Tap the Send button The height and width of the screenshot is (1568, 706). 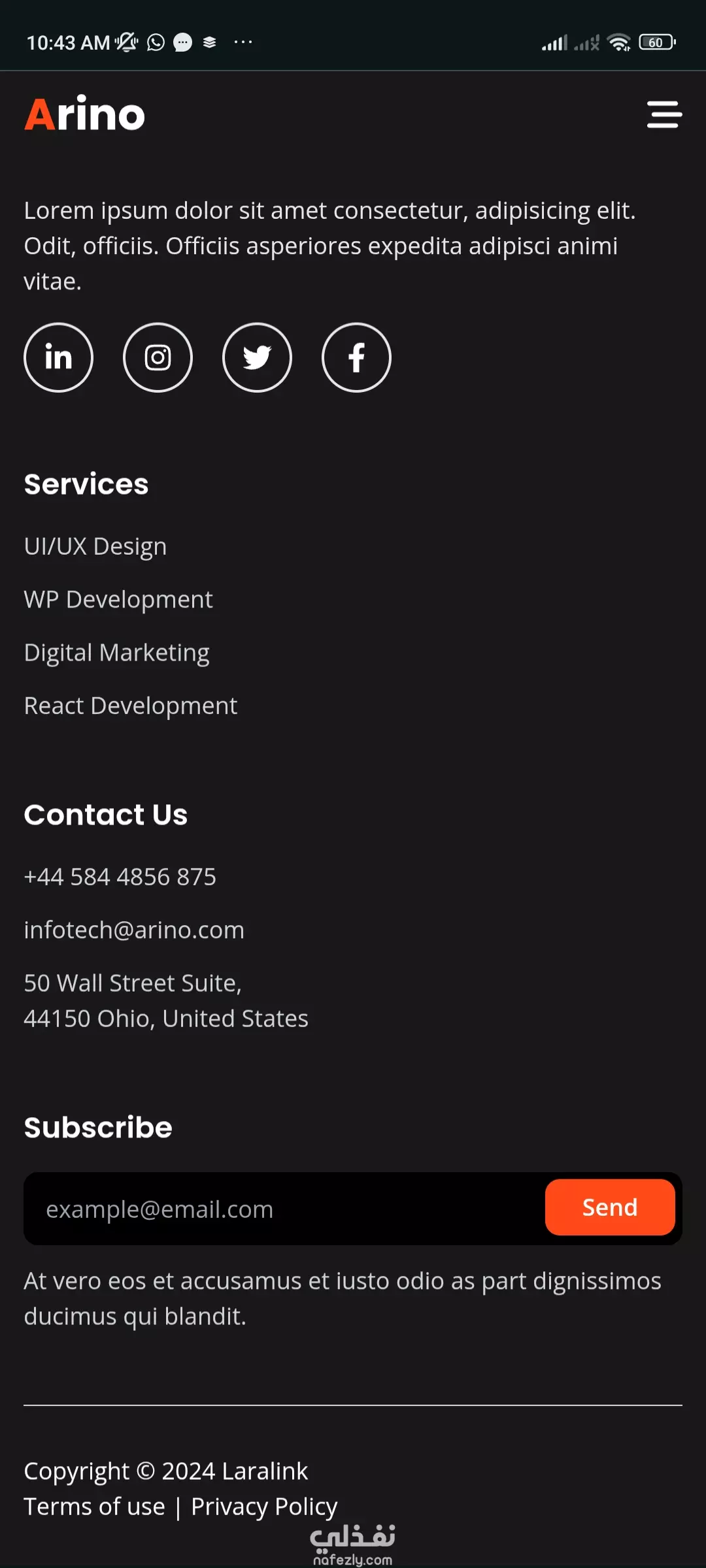[x=610, y=1207]
